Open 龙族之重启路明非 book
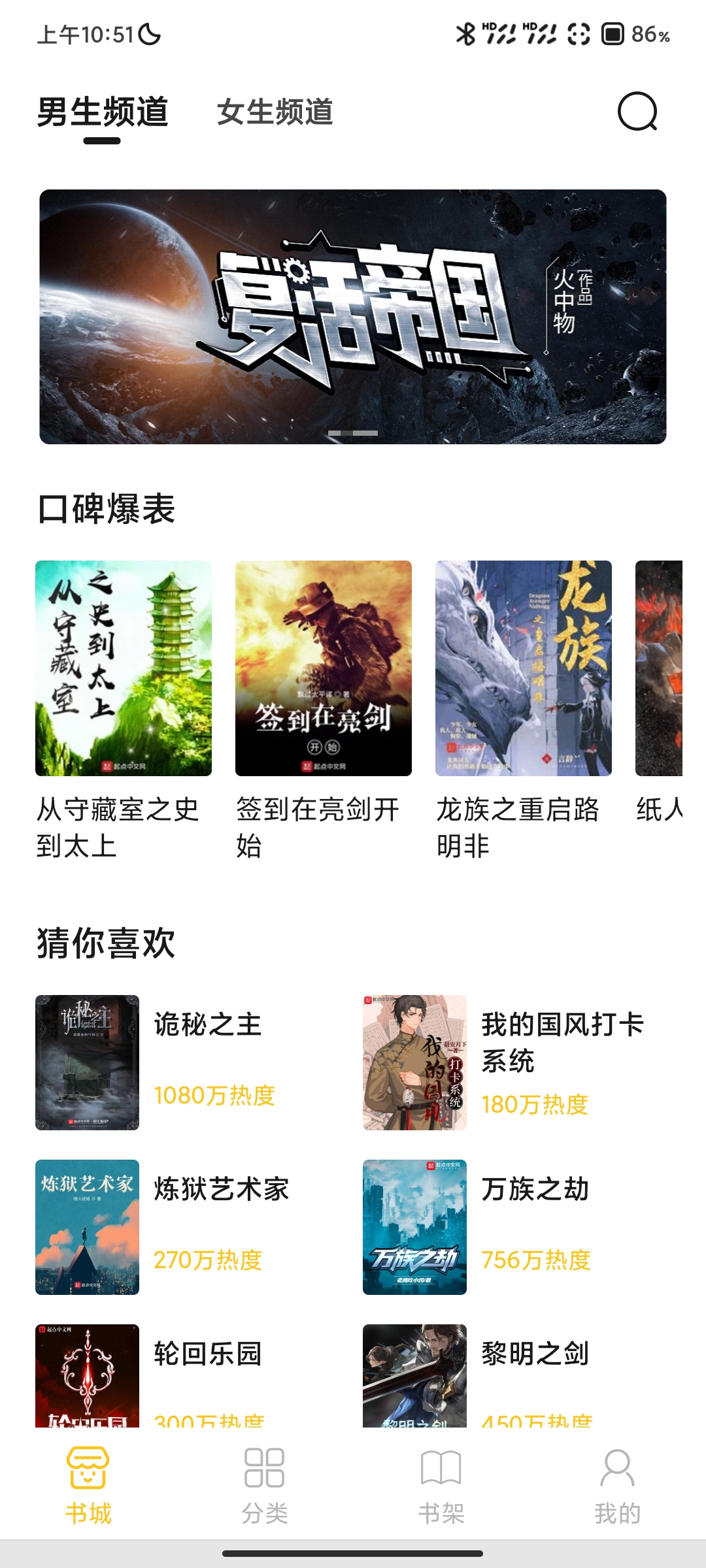Image resolution: width=706 pixels, height=1568 pixels. point(524,668)
